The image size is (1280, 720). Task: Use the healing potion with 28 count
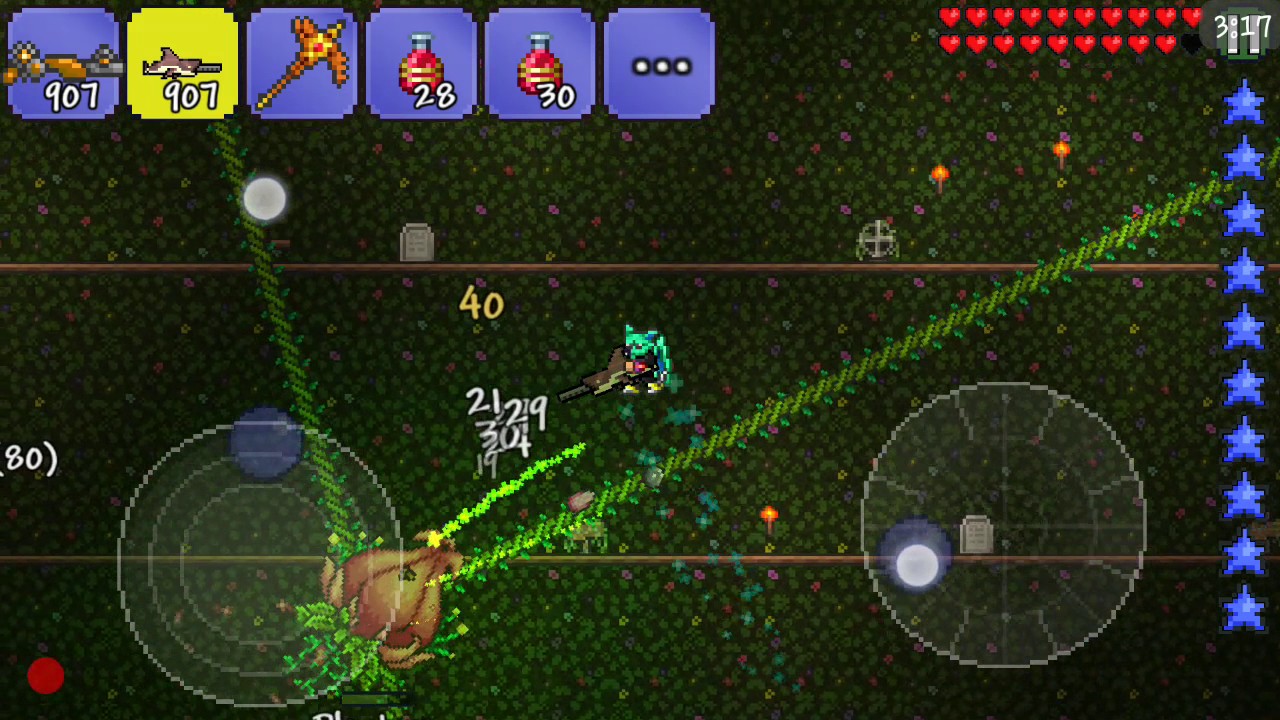pos(421,64)
